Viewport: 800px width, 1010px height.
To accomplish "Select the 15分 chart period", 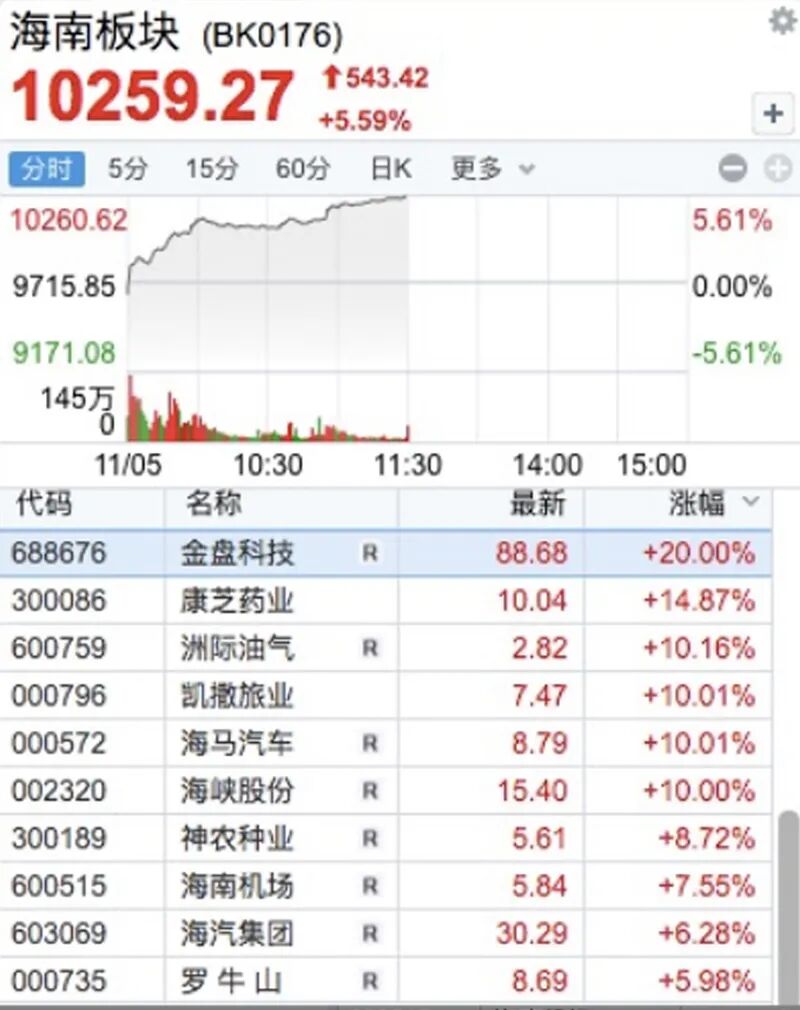I will click(211, 169).
